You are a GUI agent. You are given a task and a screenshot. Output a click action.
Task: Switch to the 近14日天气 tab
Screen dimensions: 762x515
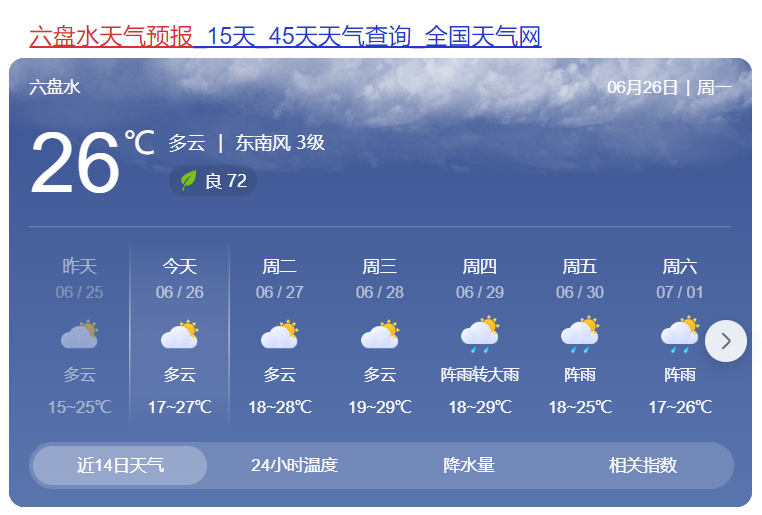click(x=120, y=465)
